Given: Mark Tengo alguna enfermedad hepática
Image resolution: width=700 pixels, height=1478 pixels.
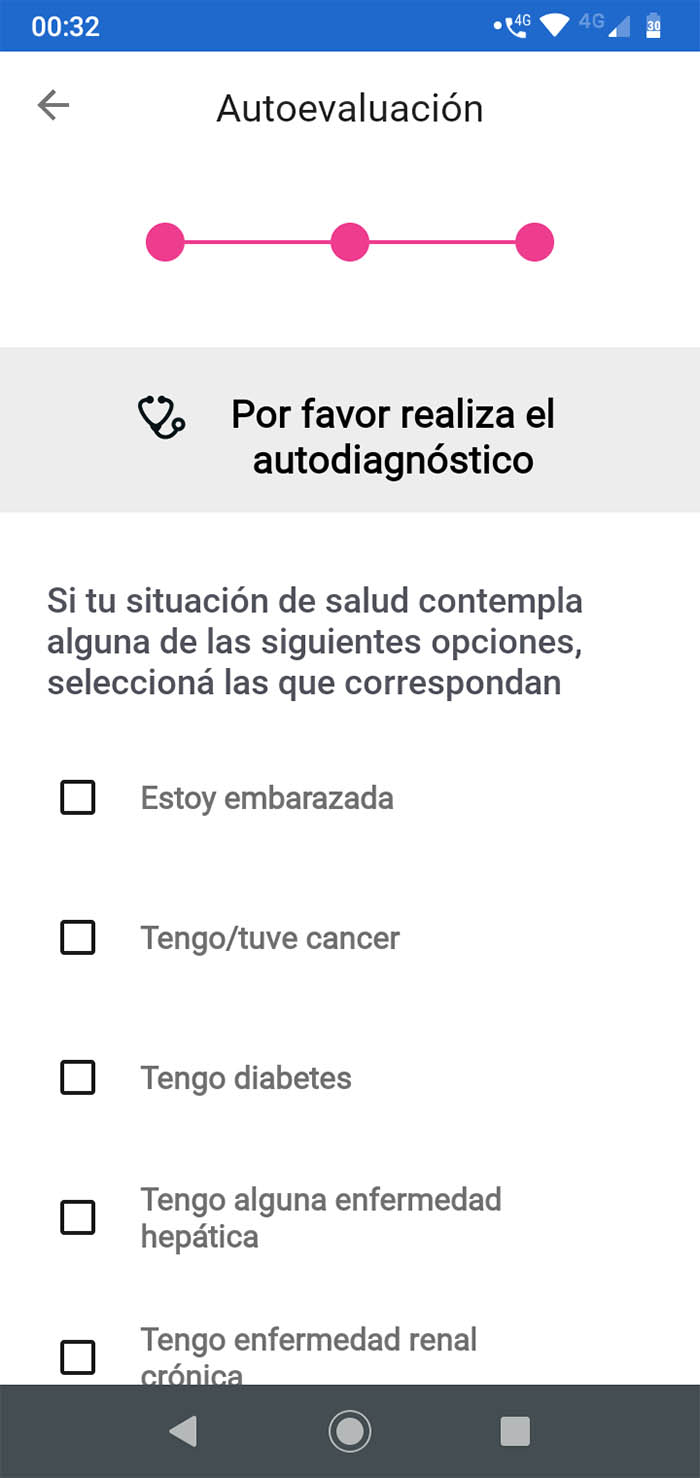Looking at the screenshot, I should tap(78, 1218).
